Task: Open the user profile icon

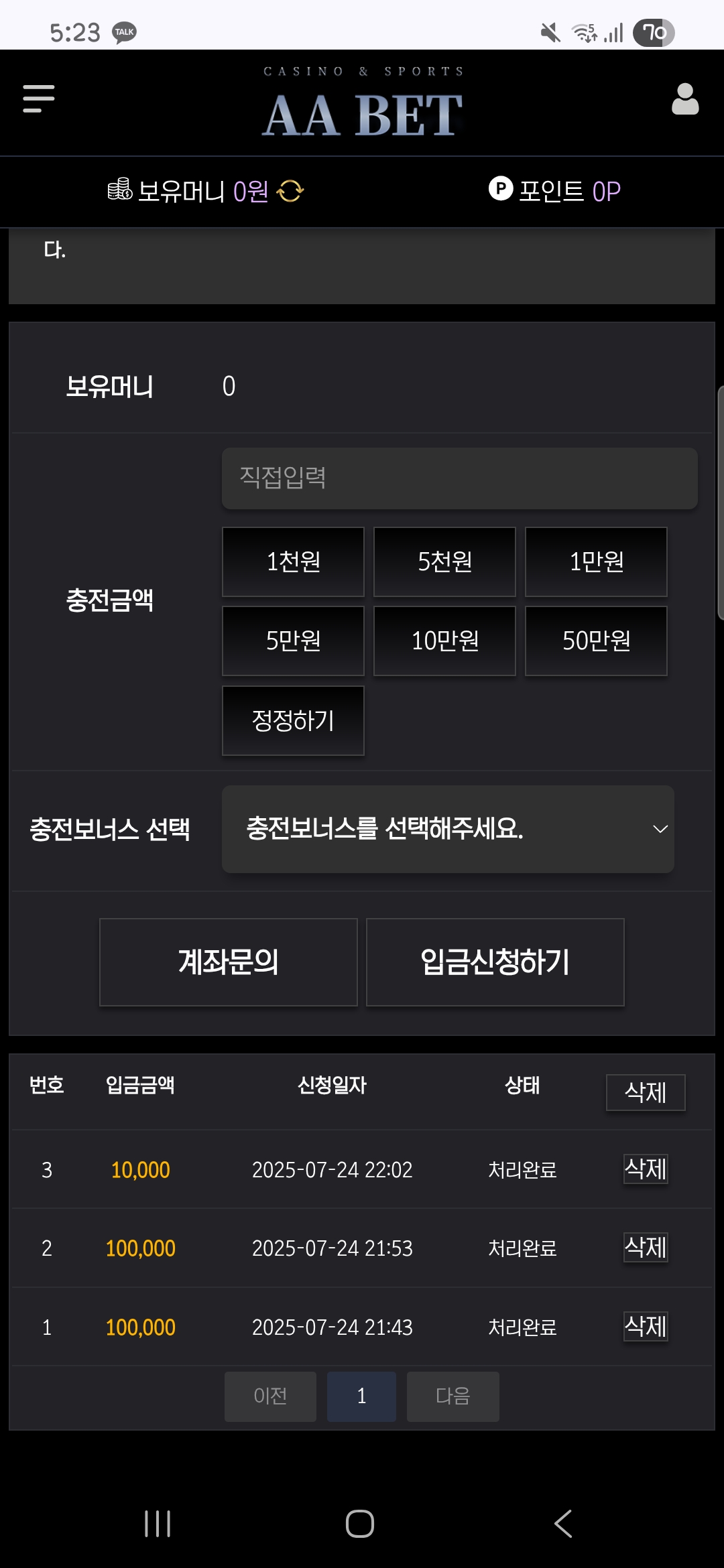Action: click(x=684, y=99)
